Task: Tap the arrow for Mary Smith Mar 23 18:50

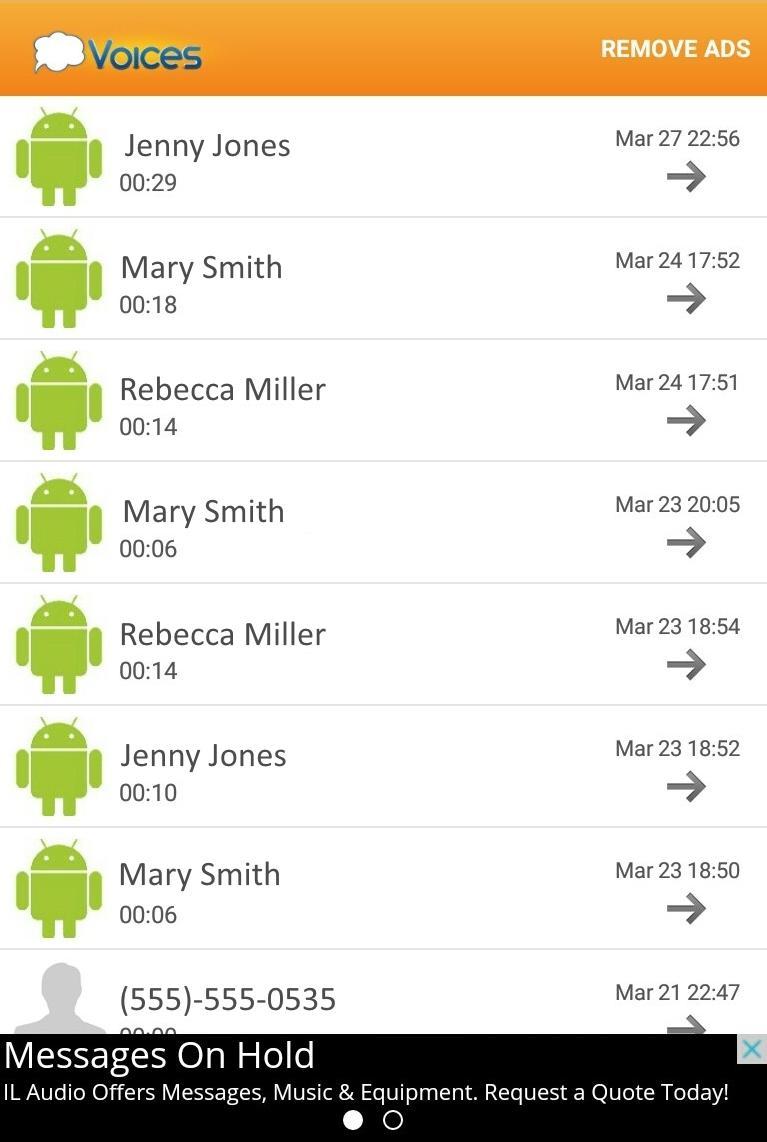Action: 686,908
